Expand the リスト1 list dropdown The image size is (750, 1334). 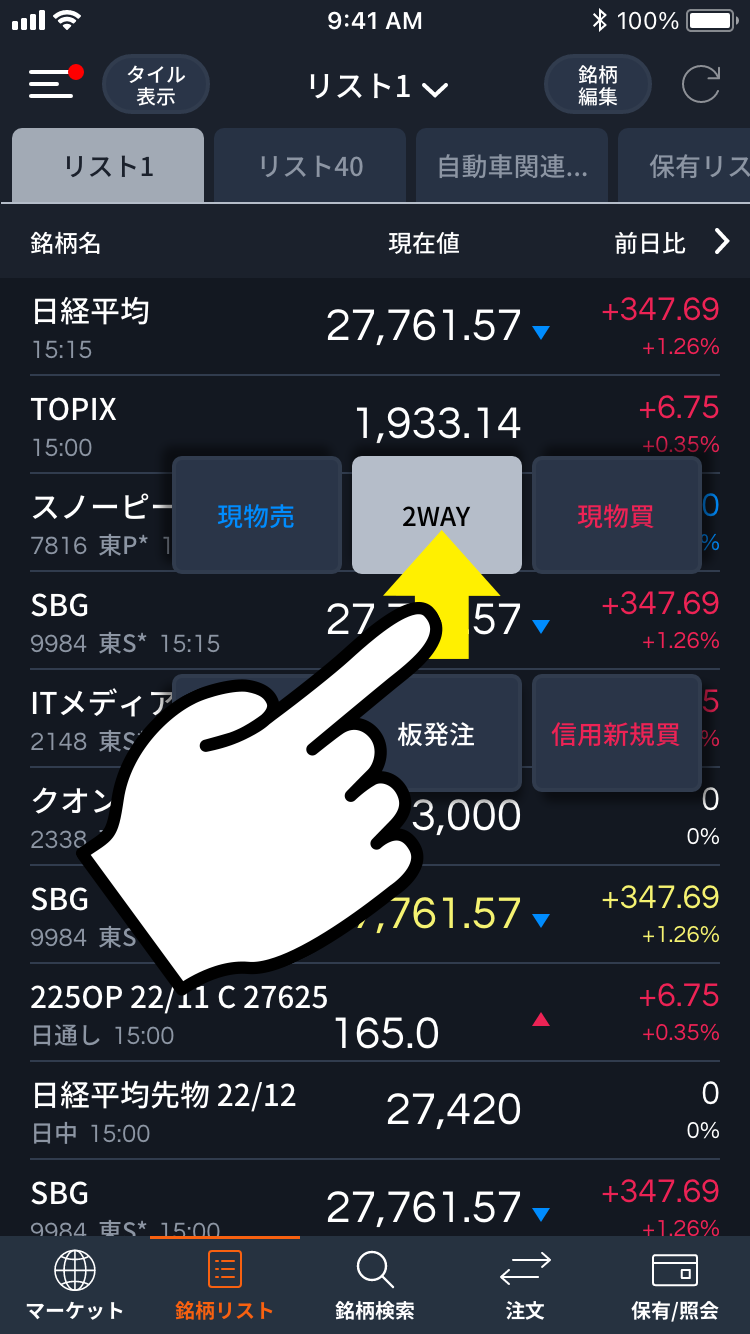(x=376, y=87)
